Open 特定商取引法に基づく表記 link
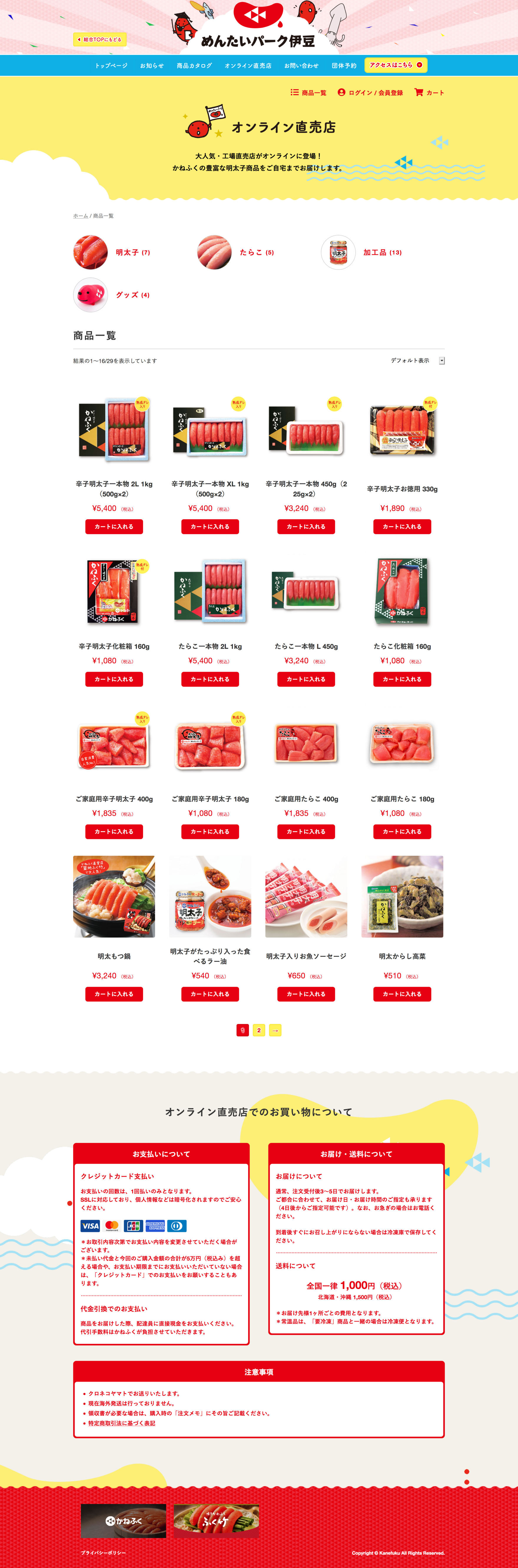The height and width of the screenshot is (1568, 518). click(x=121, y=1423)
